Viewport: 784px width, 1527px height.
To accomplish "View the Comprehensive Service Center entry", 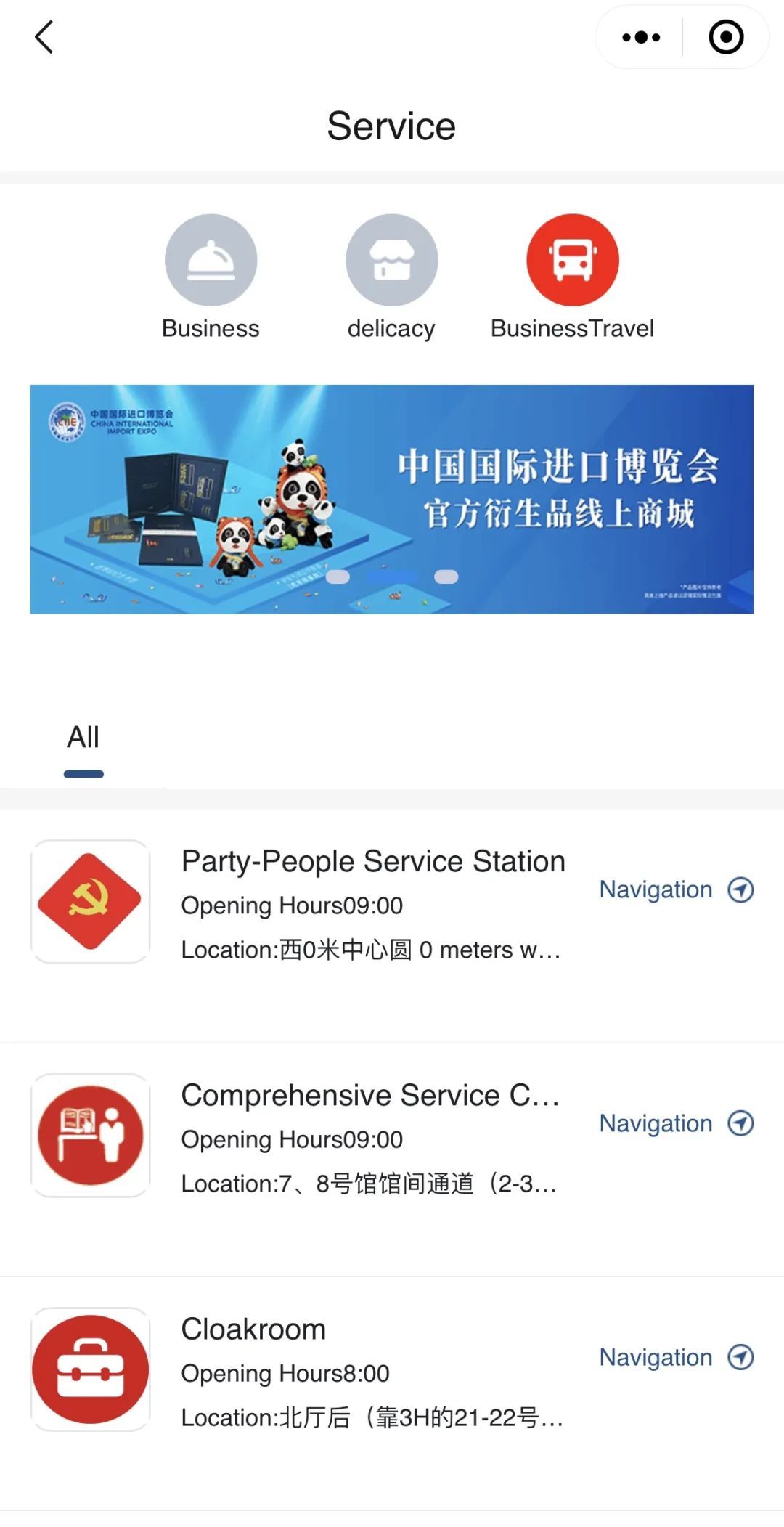I will pos(370,1095).
